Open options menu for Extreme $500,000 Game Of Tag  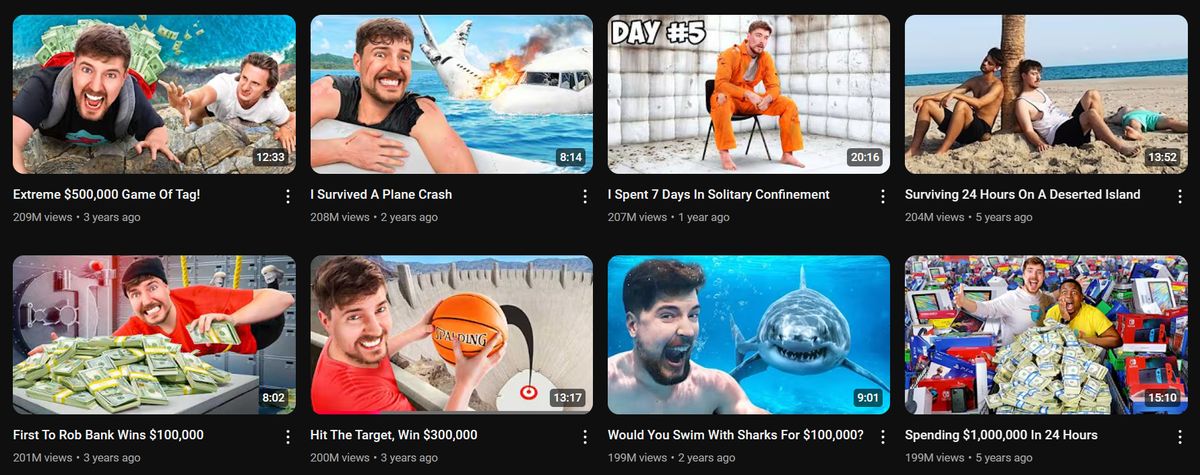click(x=288, y=196)
